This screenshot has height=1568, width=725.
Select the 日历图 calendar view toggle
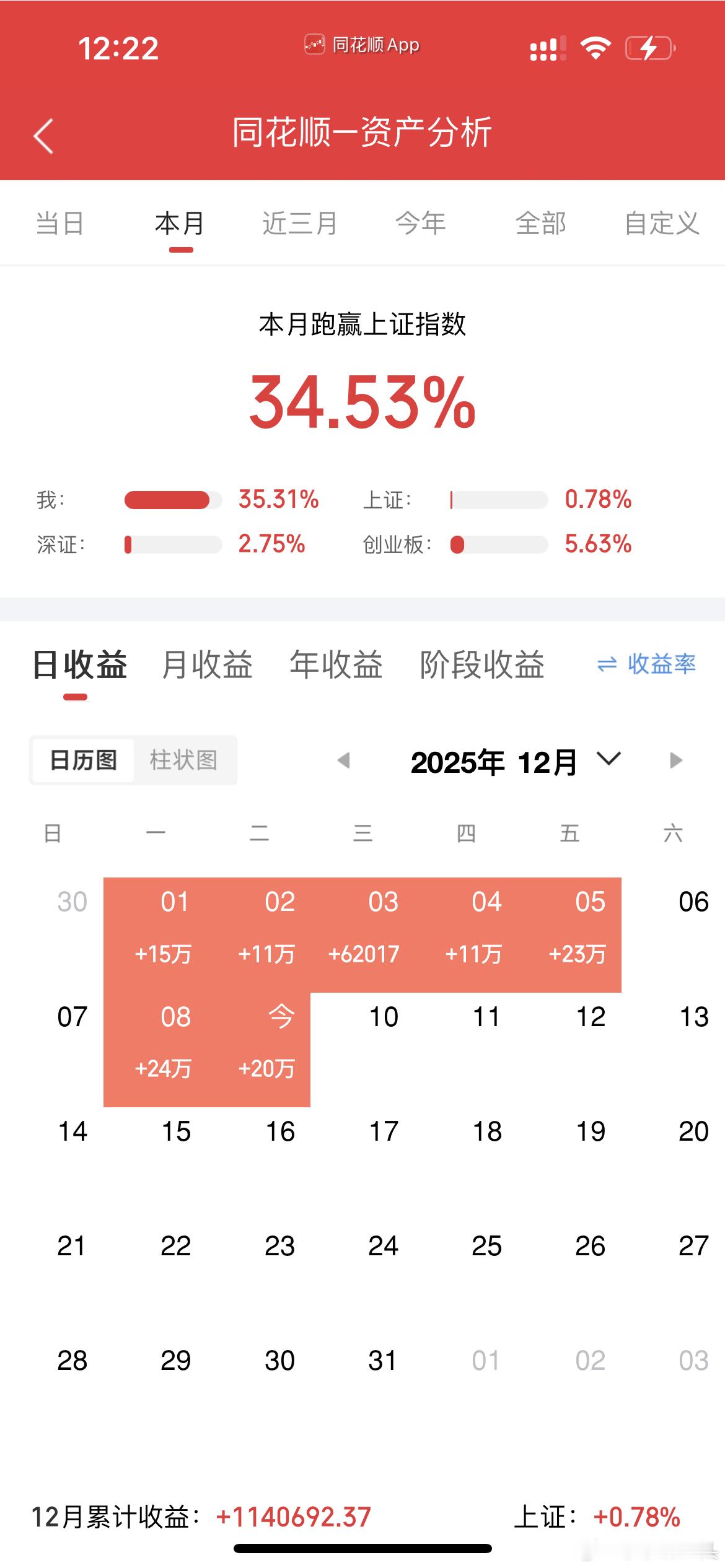tap(82, 760)
